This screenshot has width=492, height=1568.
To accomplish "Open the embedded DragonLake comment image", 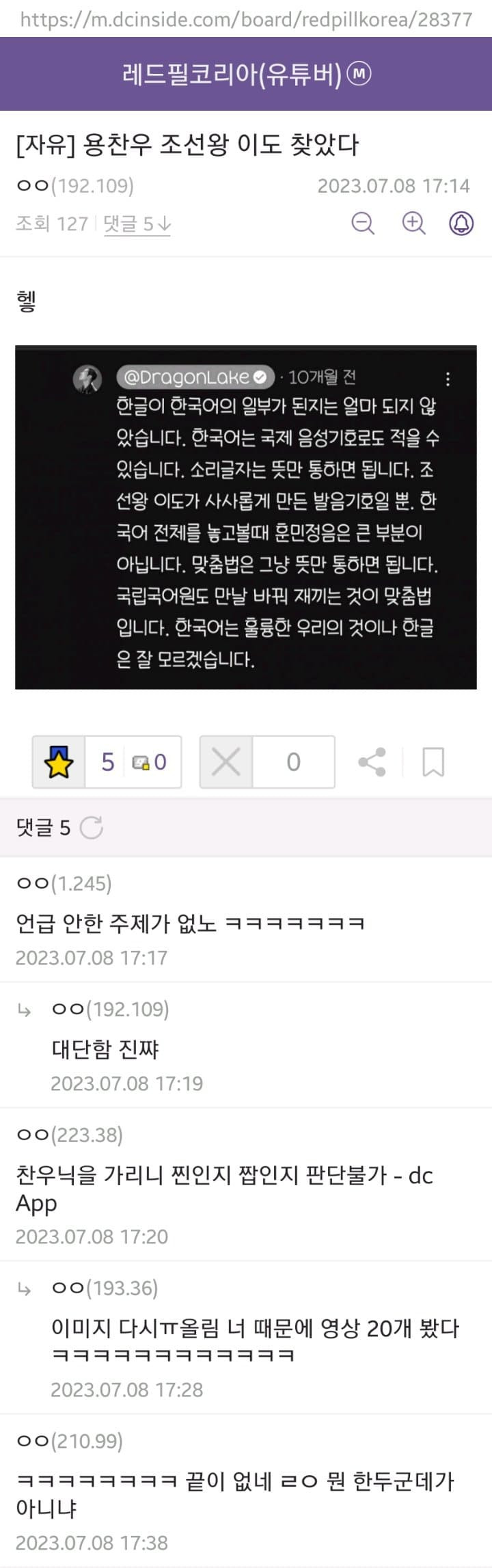I will tap(246, 517).
